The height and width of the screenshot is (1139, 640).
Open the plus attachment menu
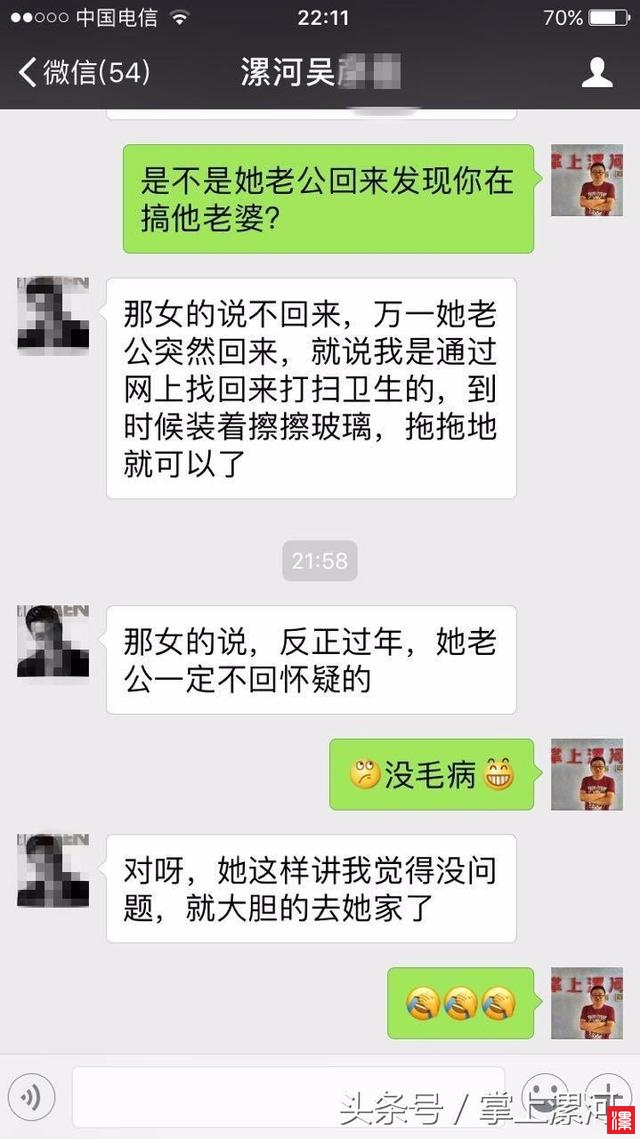pos(606,1092)
